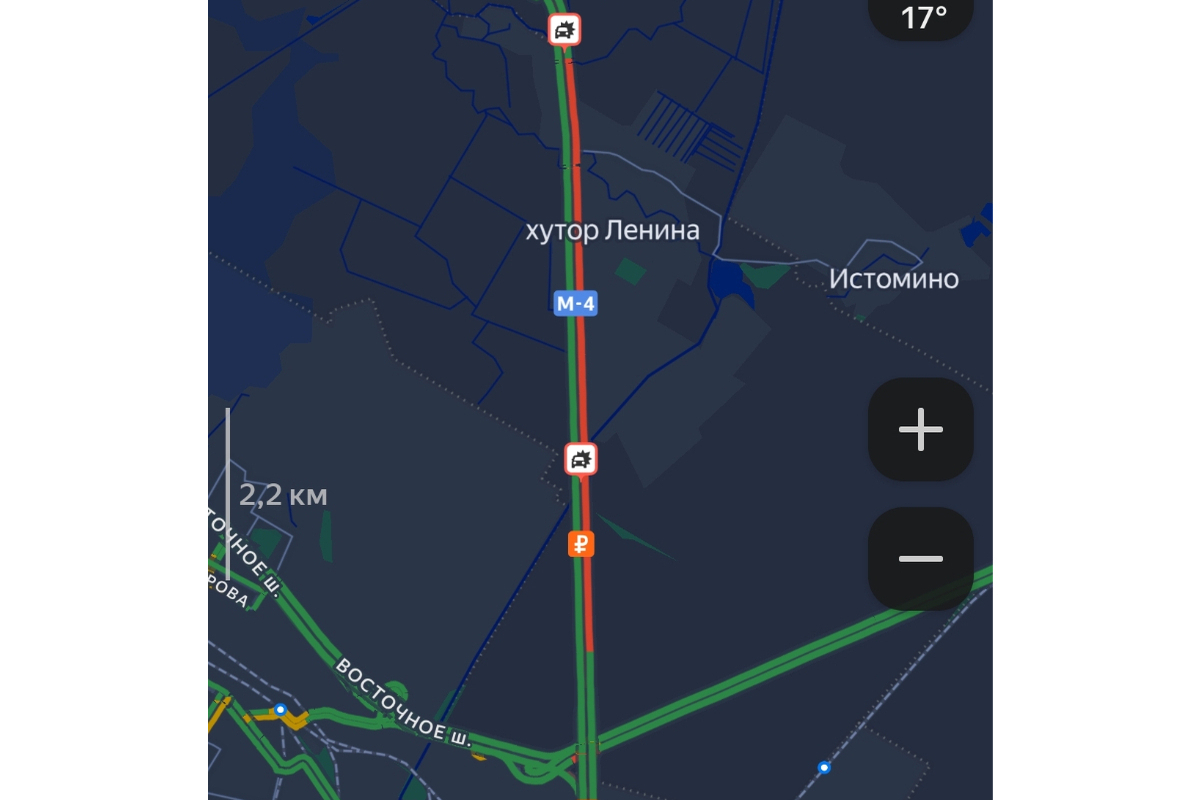1200x800 pixels.
Task: Open the 17° weather widget
Action: tap(922, 18)
